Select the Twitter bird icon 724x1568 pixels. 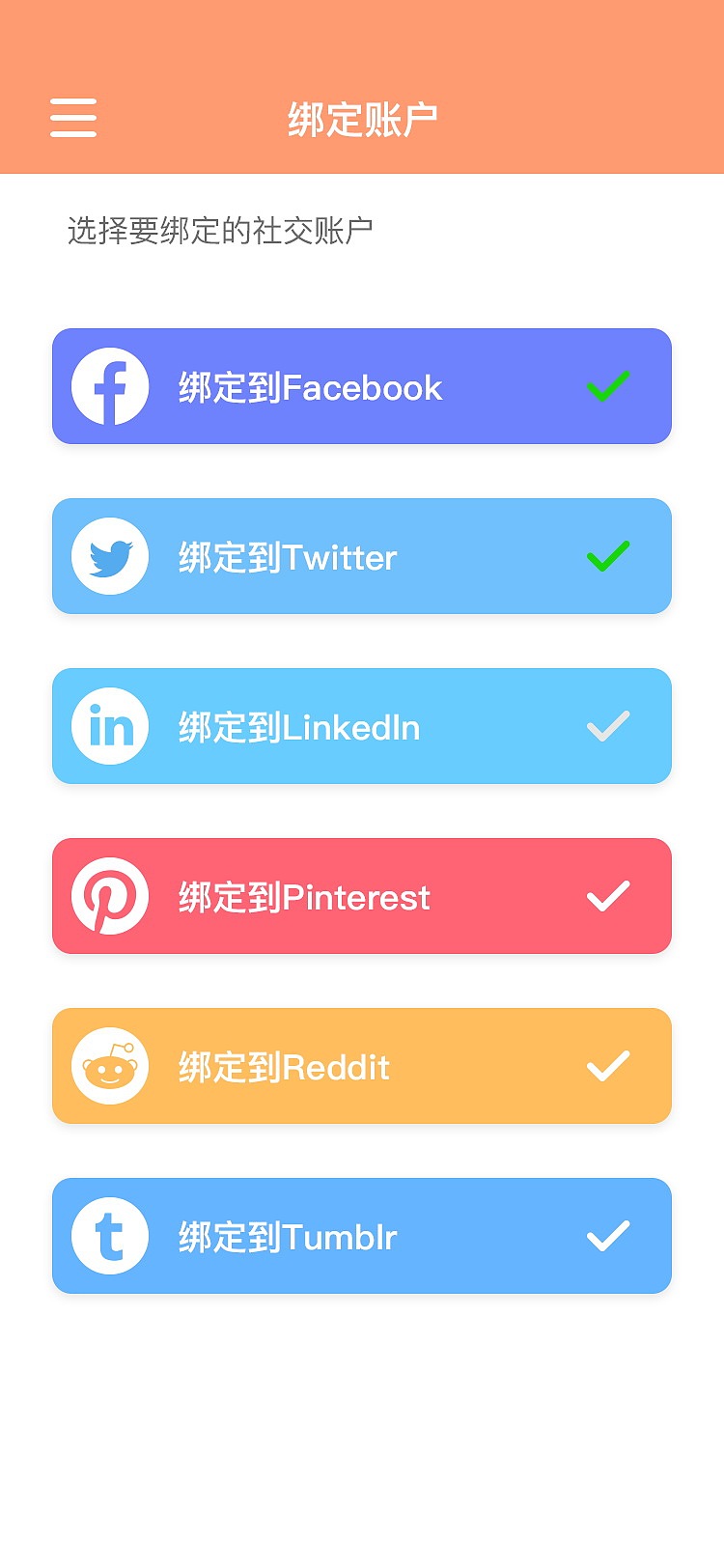tap(109, 555)
